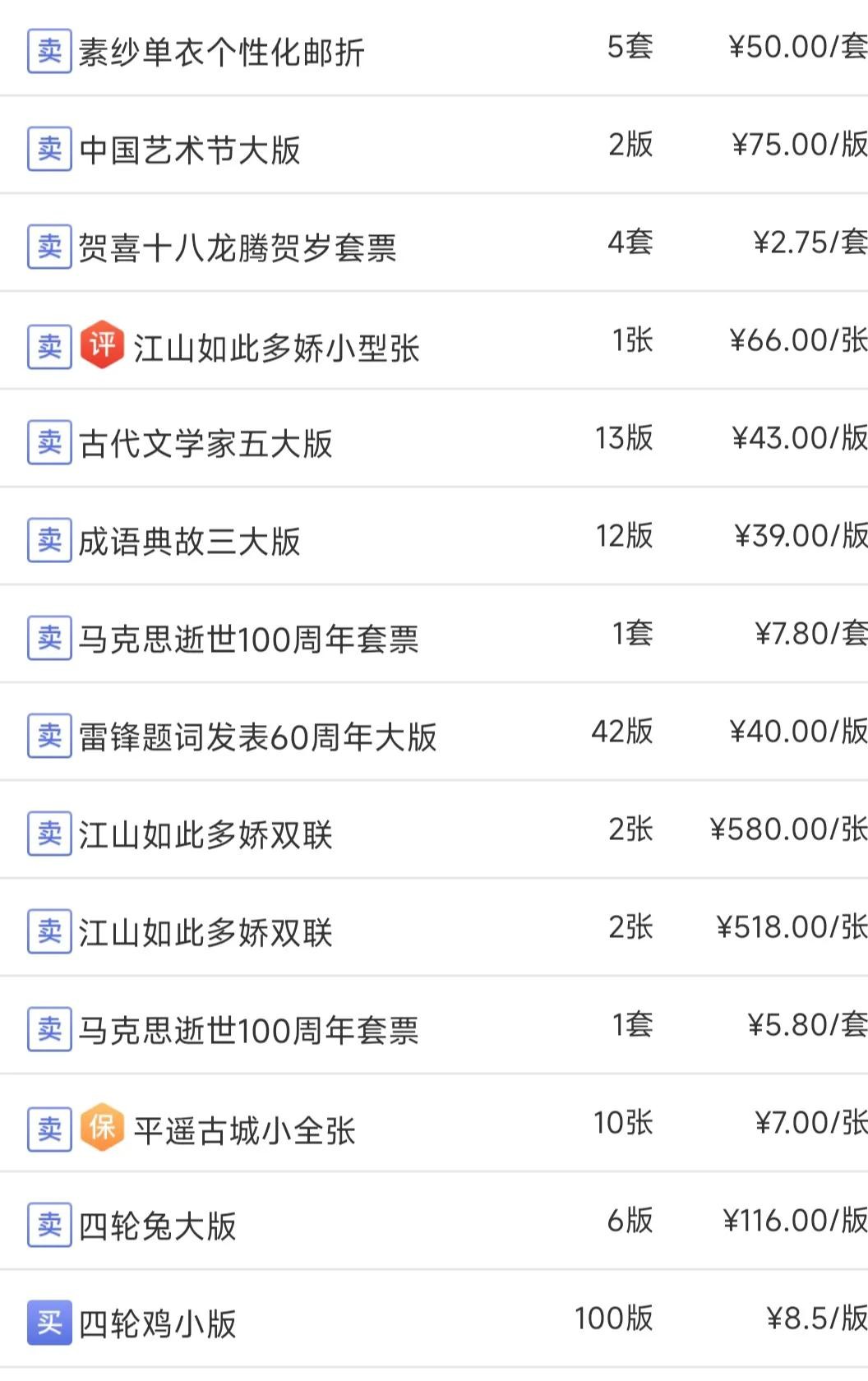The image size is (868, 1381).
Task: View 成语典故三大版 listing details
Action: (x=190, y=541)
